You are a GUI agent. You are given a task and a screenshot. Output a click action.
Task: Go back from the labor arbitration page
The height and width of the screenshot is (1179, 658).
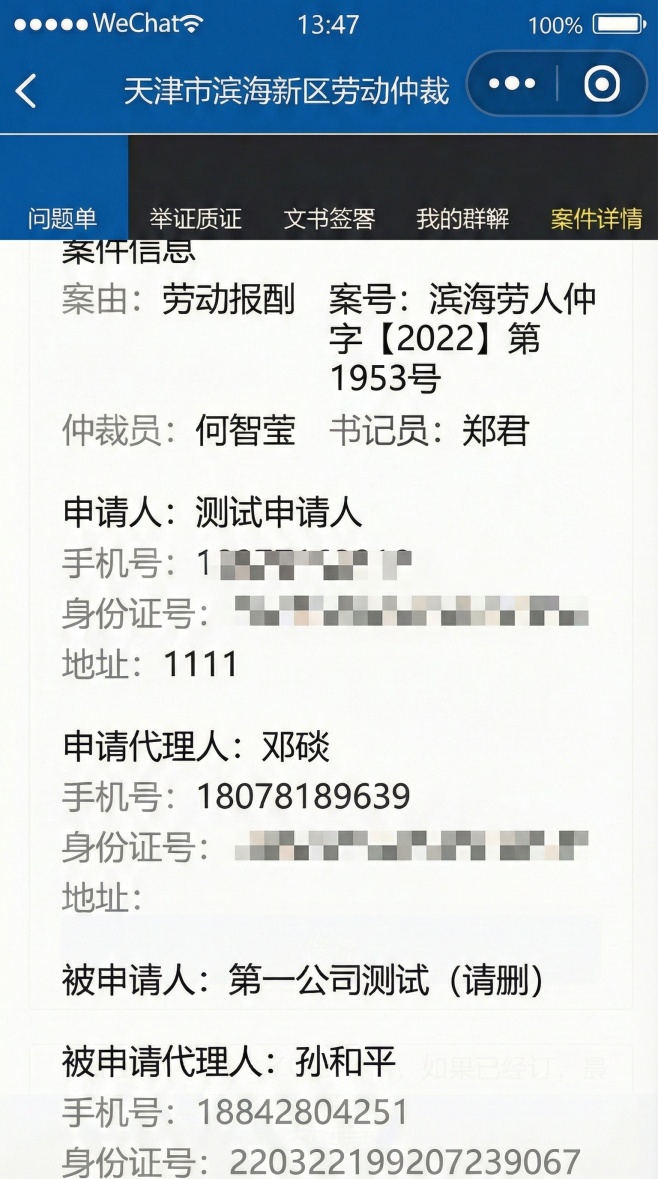click(x=27, y=91)
